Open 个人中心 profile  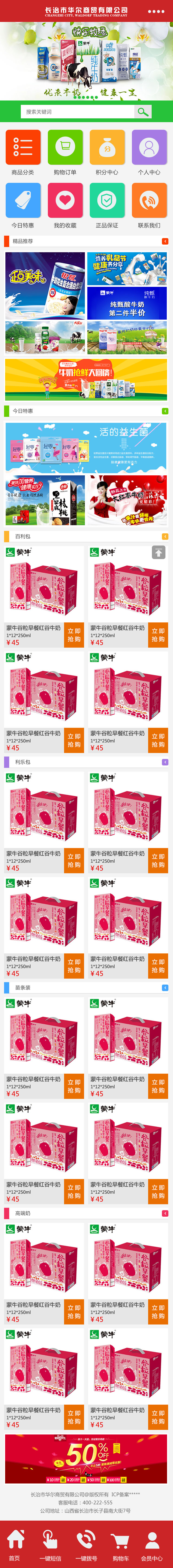pyautogui.click(x=149, y=148)
